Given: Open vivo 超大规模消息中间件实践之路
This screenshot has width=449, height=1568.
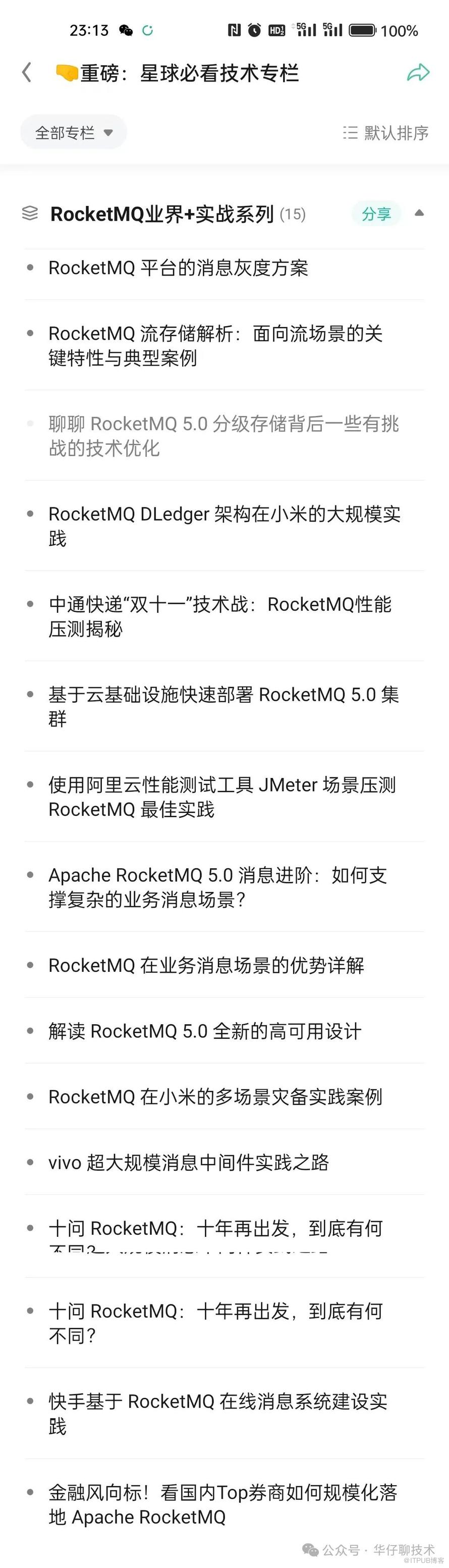Looking at the screenshot, I should (x=189, y=1162).
